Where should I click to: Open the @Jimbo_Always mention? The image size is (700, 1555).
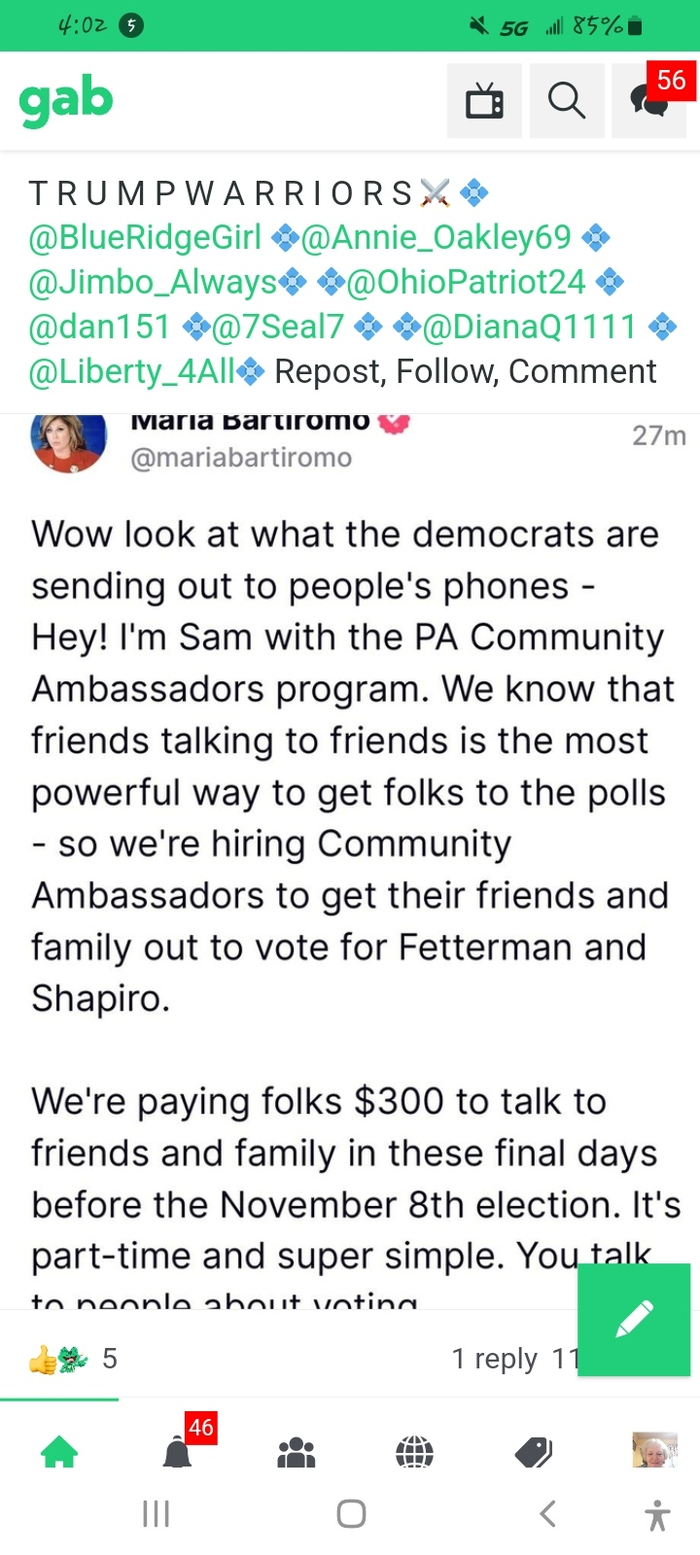point(152,282)
